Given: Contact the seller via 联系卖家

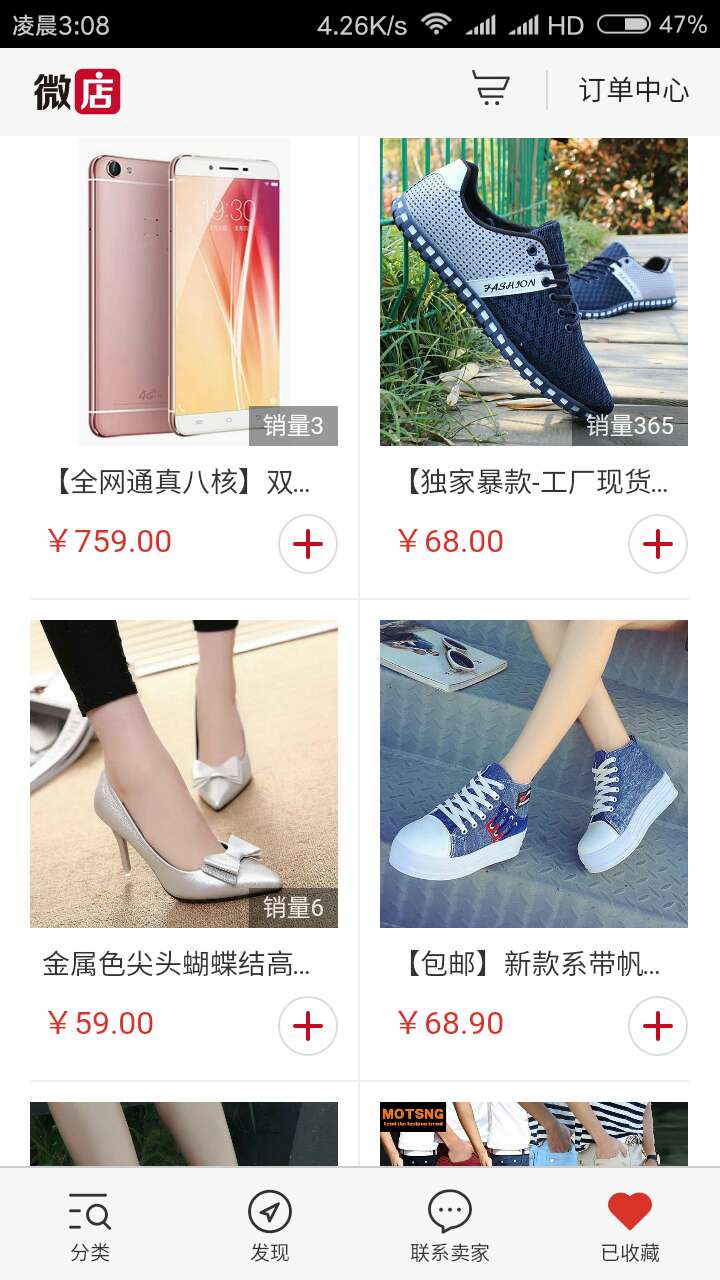Looking at the screenshot, I should (x=450, y=1226).
